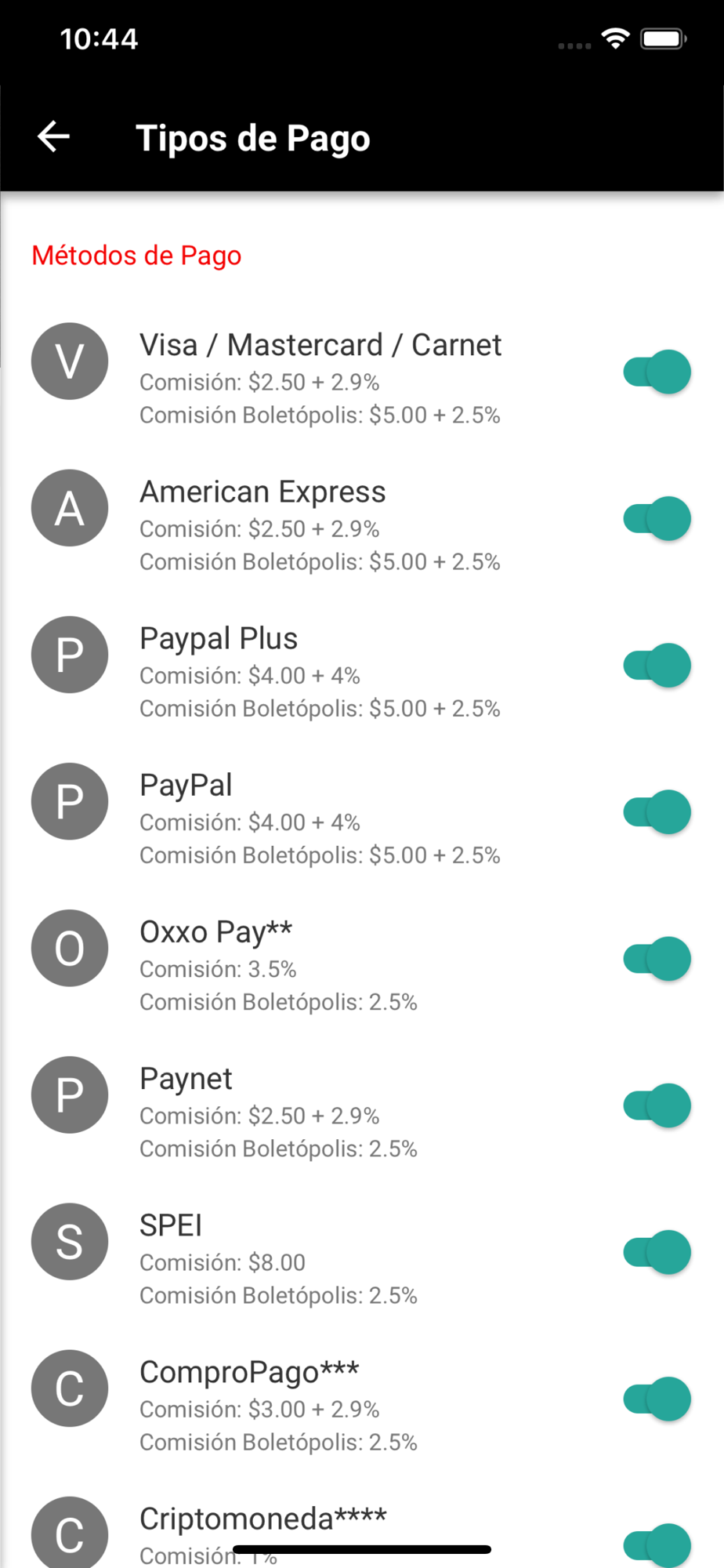
Task: Switch off the PayPal method
Action: 657,811
